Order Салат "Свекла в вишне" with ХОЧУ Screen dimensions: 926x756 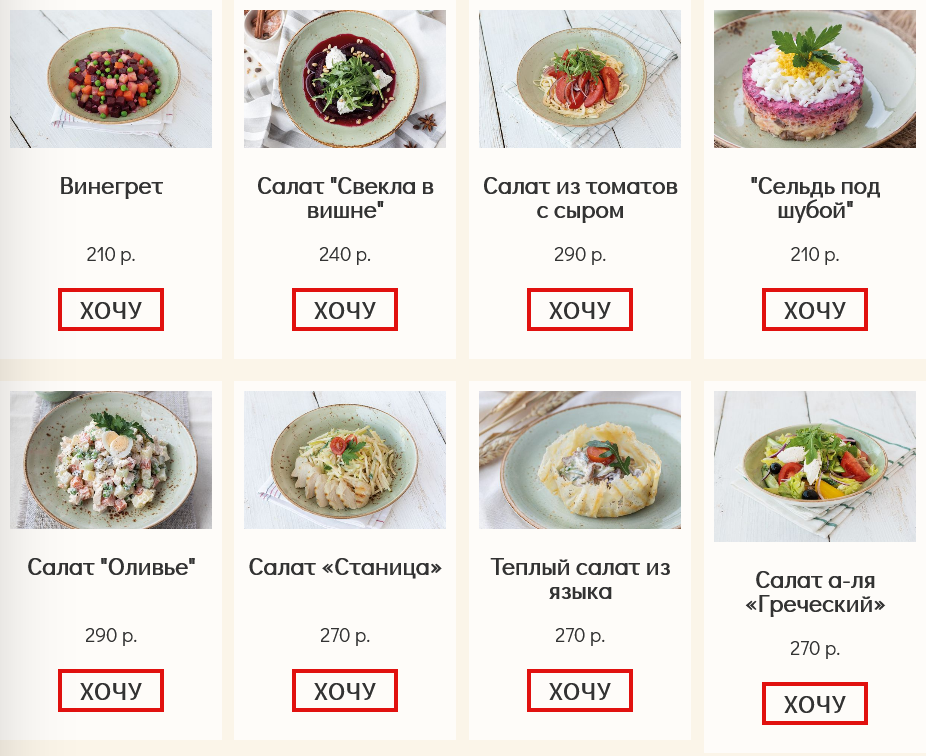(x=345, y=310)
